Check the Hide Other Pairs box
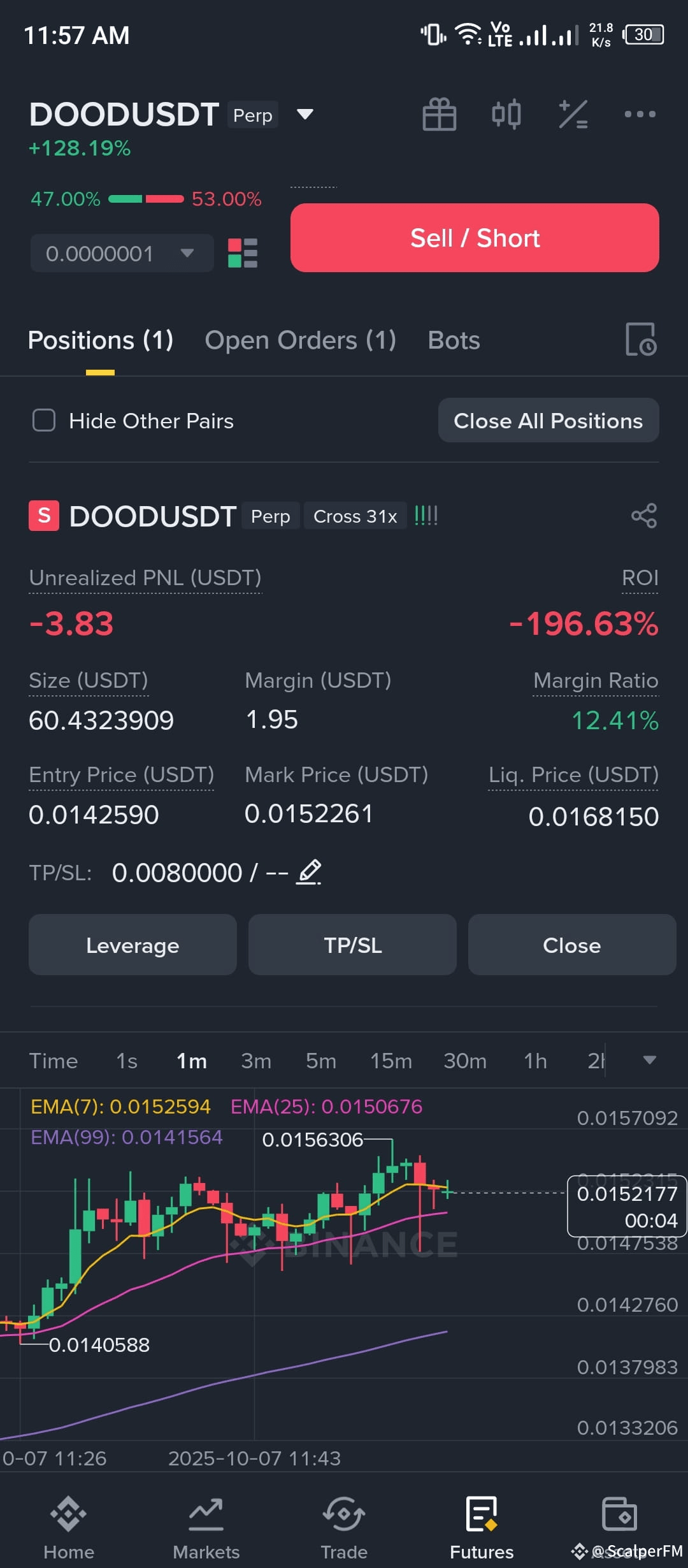Screen dimensions: 688x1568 44,421
